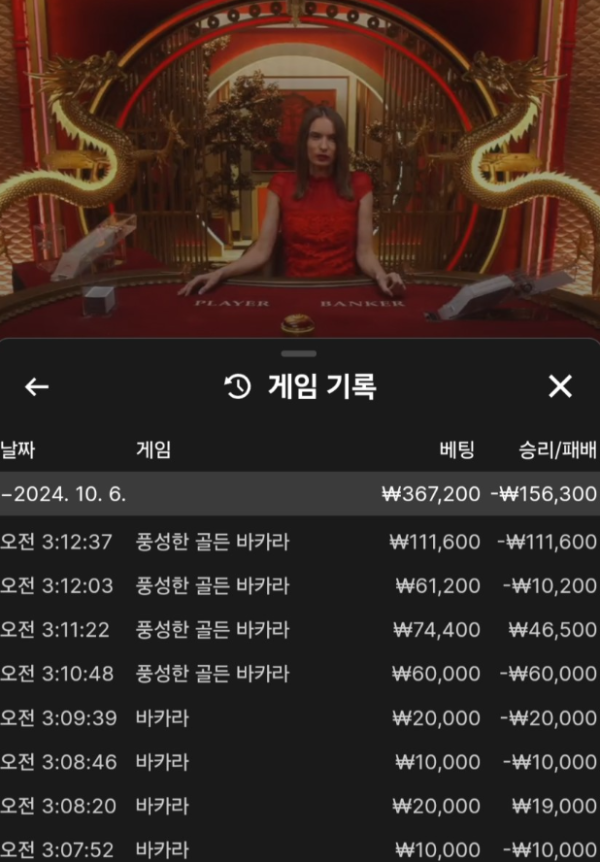Open the 3:10:48 game record

coord(300,674)
